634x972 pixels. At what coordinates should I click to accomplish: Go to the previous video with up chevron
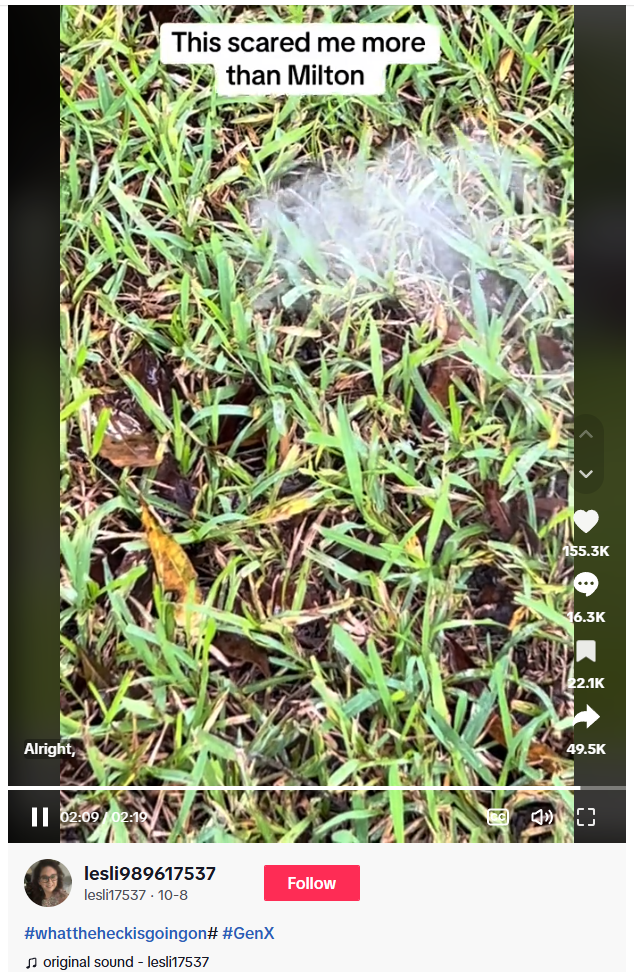pos(586,435)
